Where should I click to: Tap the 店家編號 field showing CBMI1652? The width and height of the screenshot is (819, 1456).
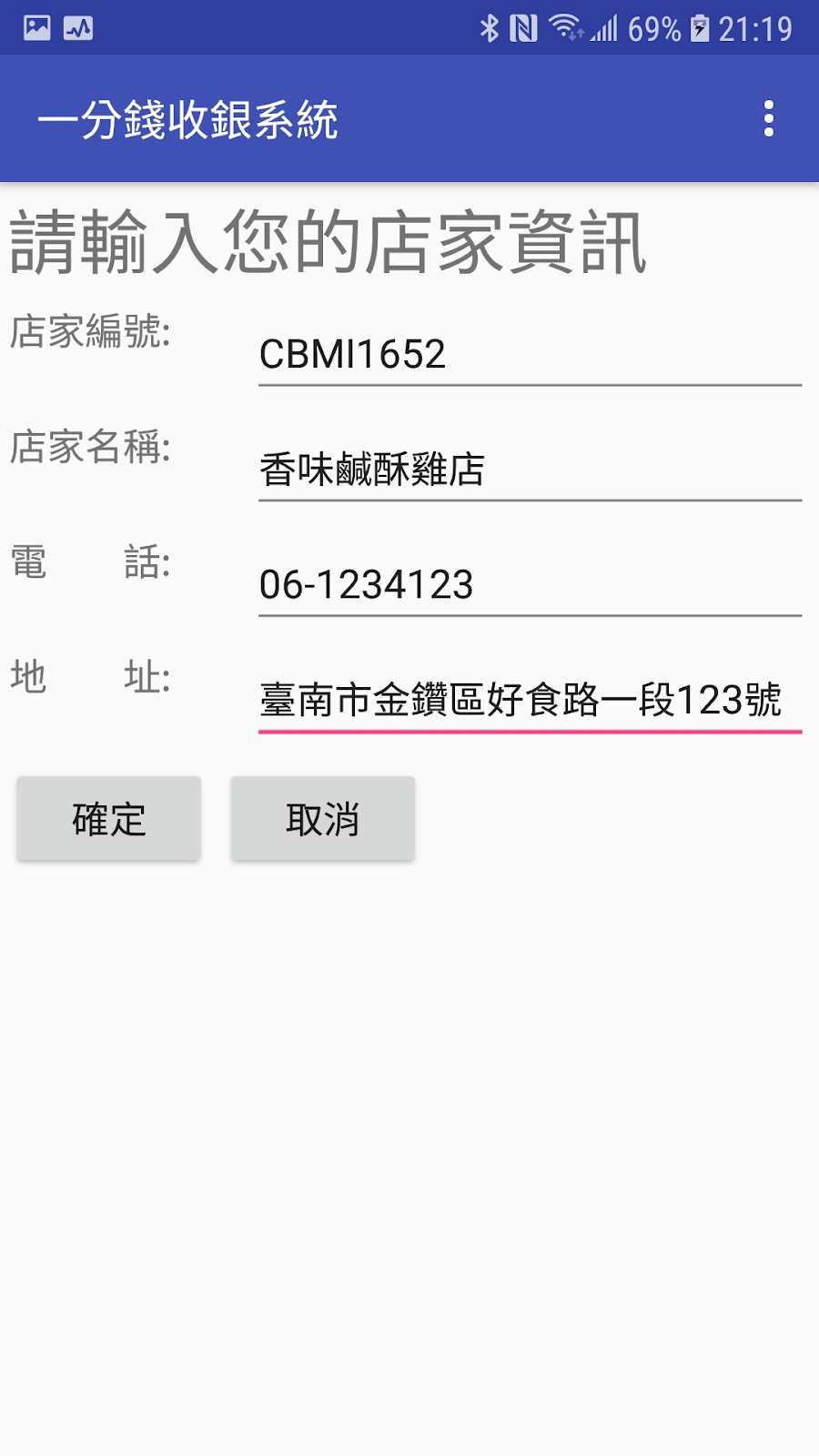(x=530, y=355)
